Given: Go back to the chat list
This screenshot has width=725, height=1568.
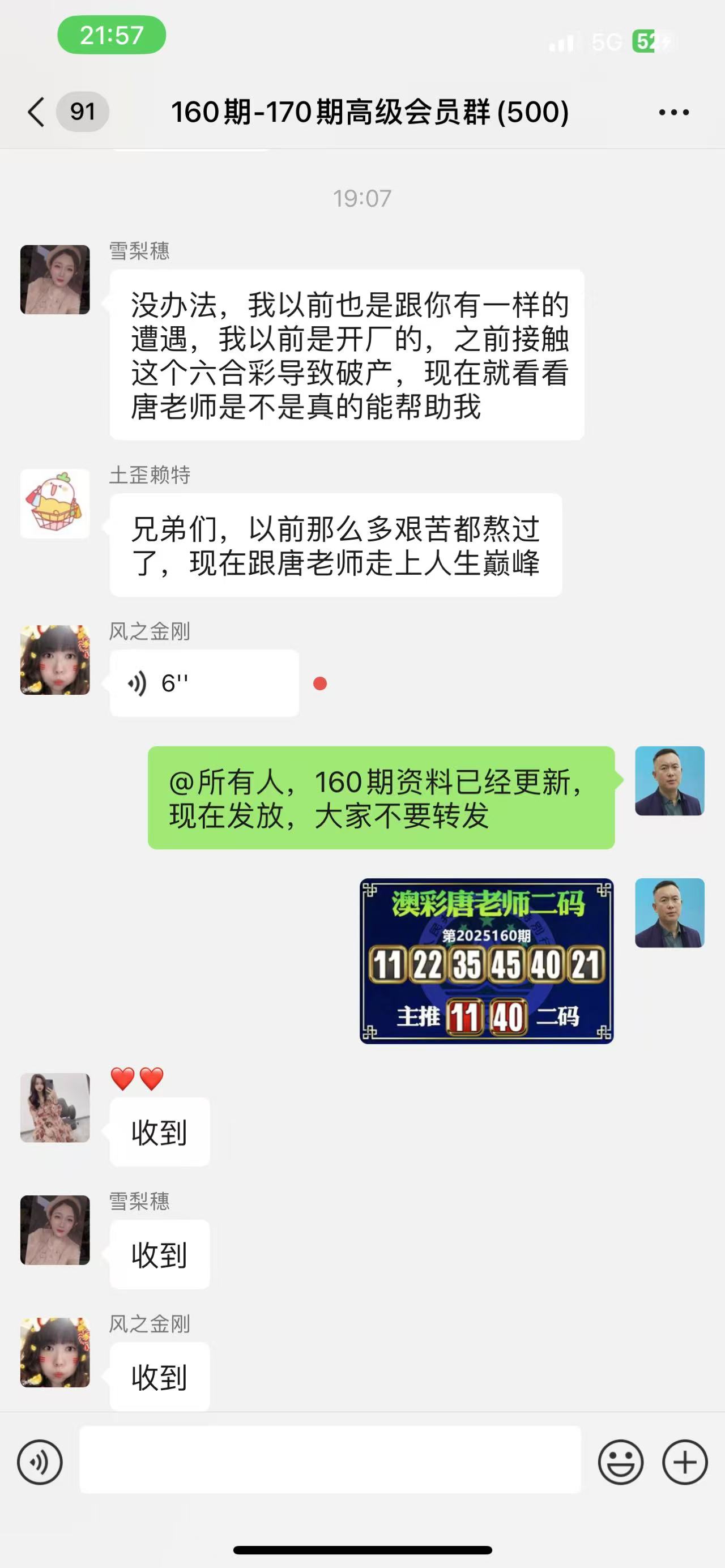Looking at the screenshot, I should [x=36, y=112].
